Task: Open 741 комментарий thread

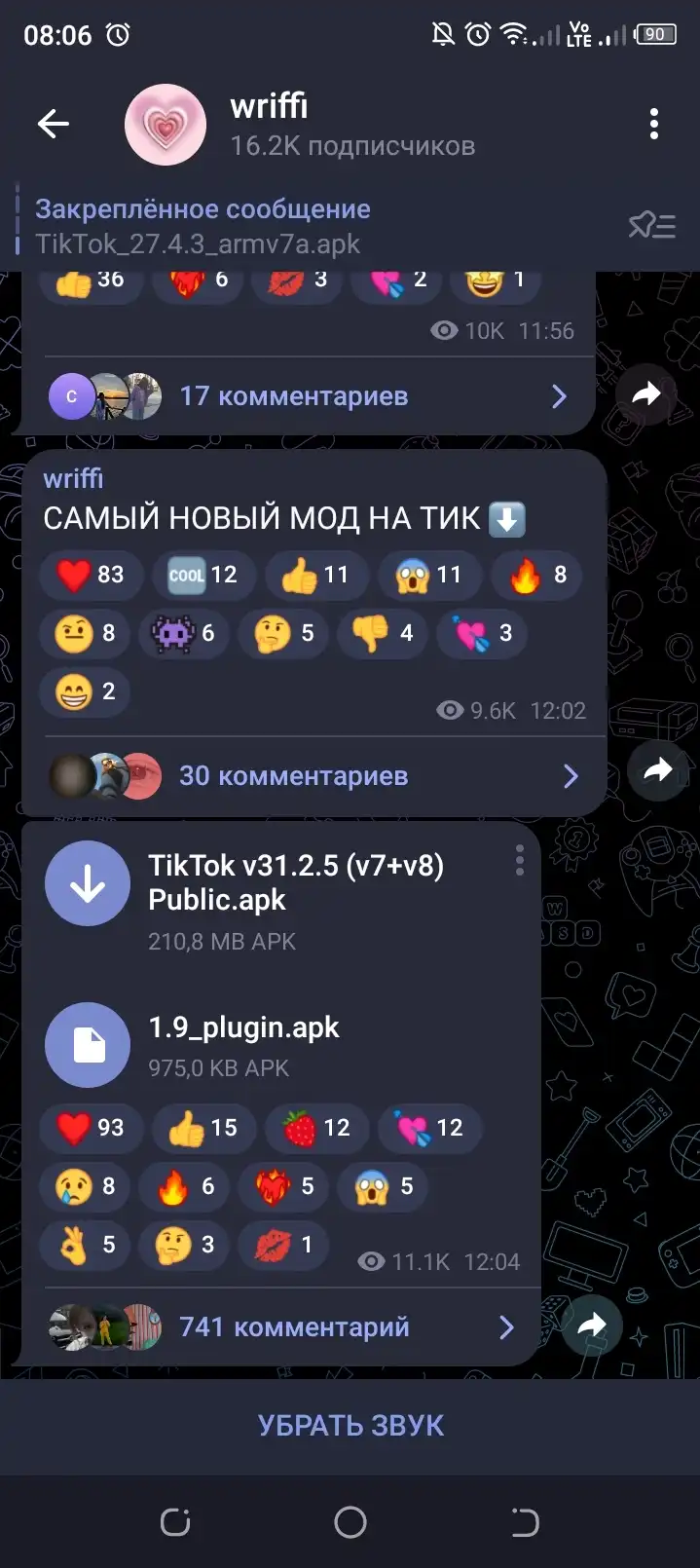Action: click(x=282, y=1327)
